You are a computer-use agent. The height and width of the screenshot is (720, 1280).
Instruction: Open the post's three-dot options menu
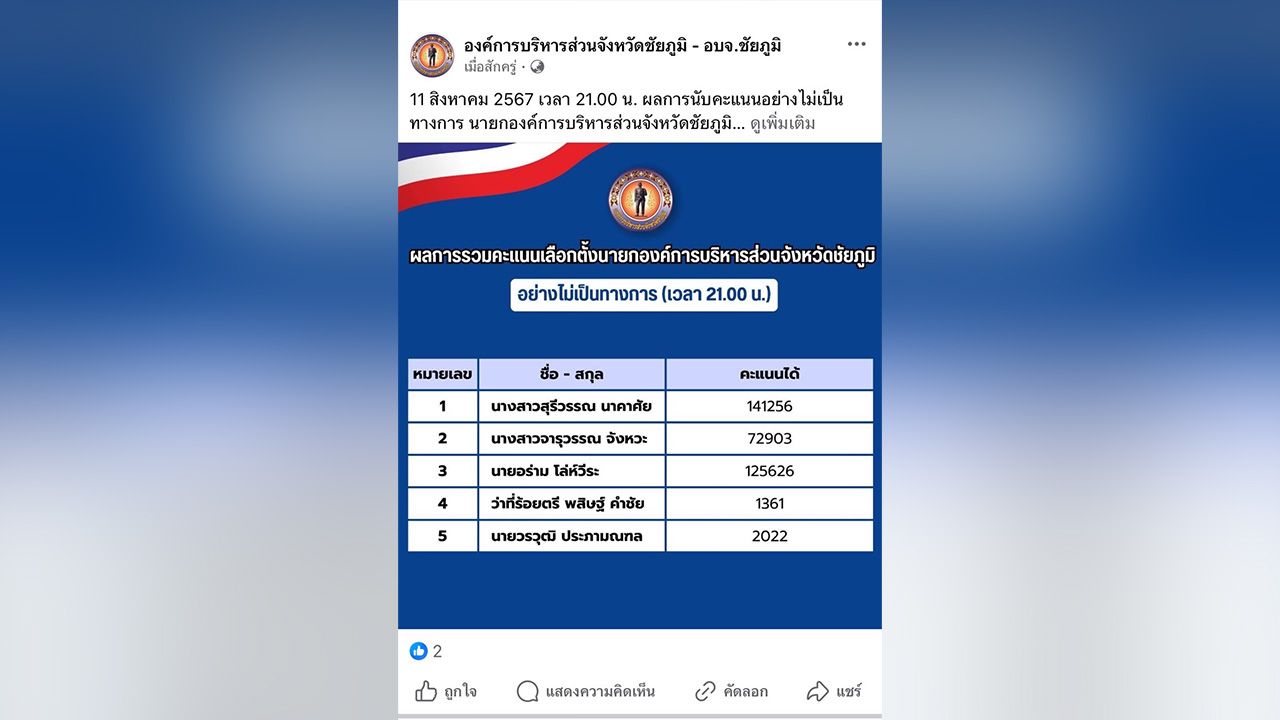pyautogui.click(x=857, y=44)
